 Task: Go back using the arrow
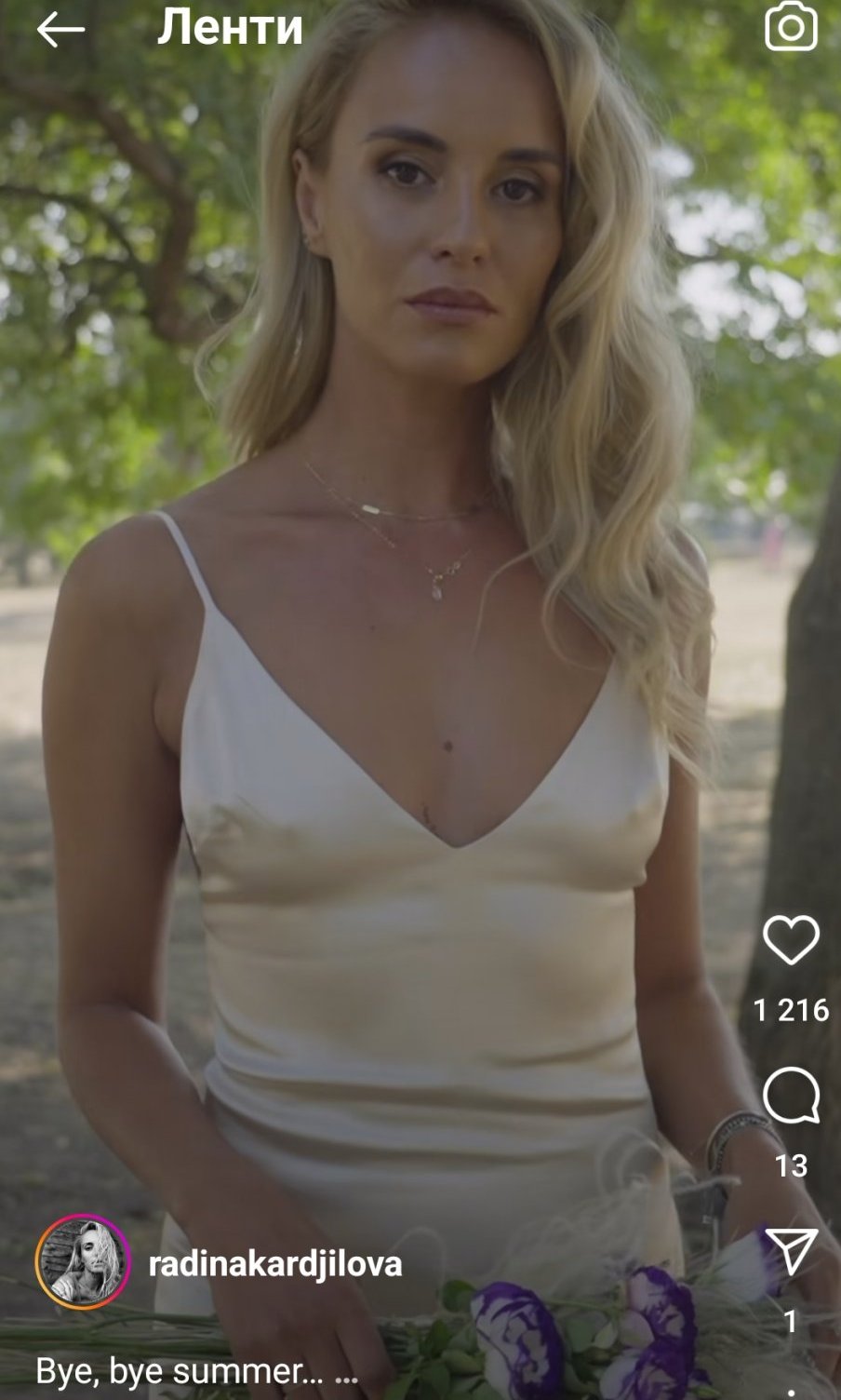pyautogui.click(x=60, y=30)
